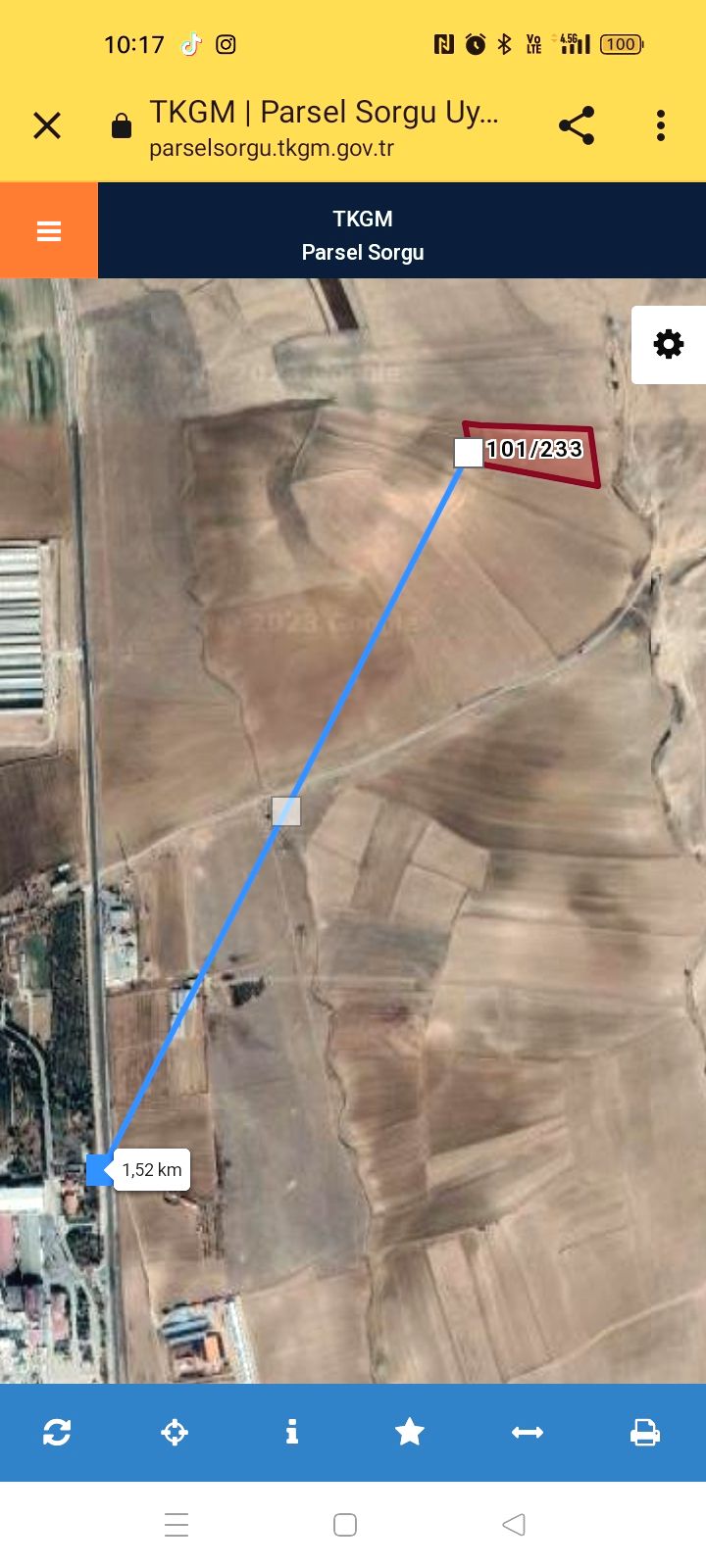The width and height of the screenshot is (706, 1568).
Task: Open the browser overflow menu
Action: (661, 125)
